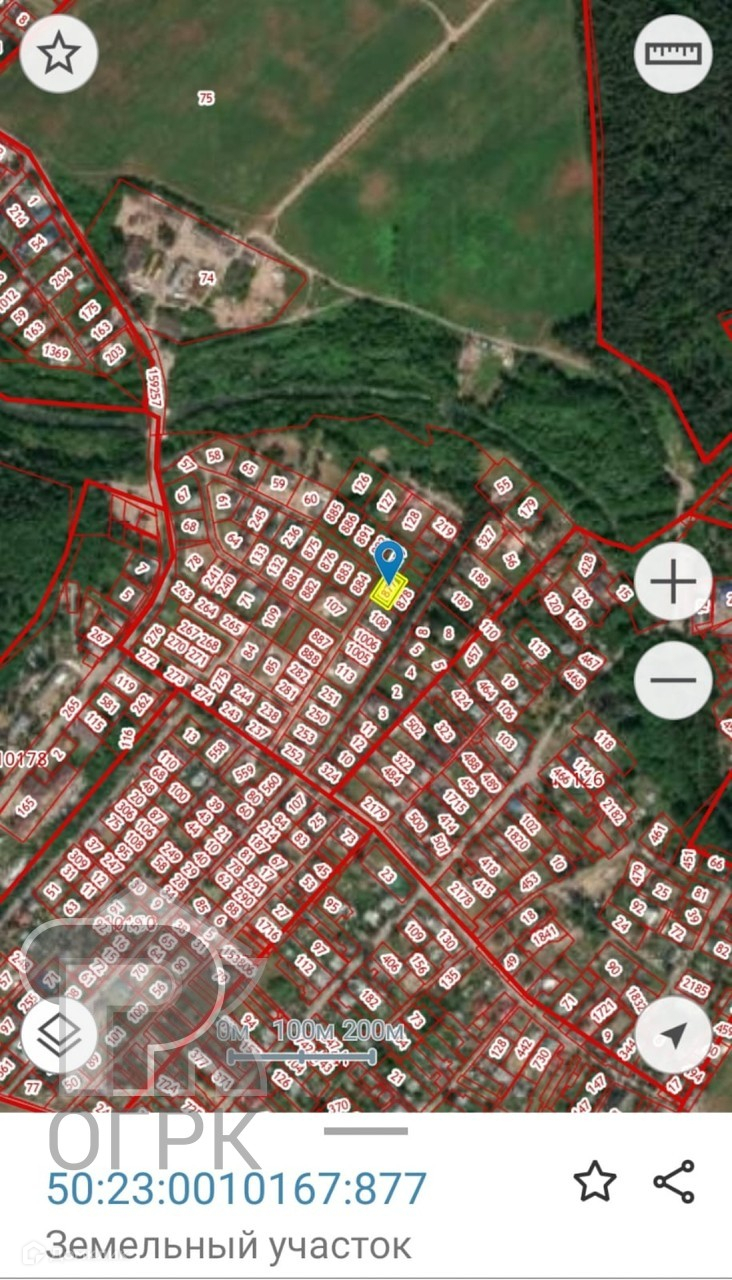Screen dimensions: 732x1280
Task: Zoom out of the map
Action: click(x=673, y=680)
